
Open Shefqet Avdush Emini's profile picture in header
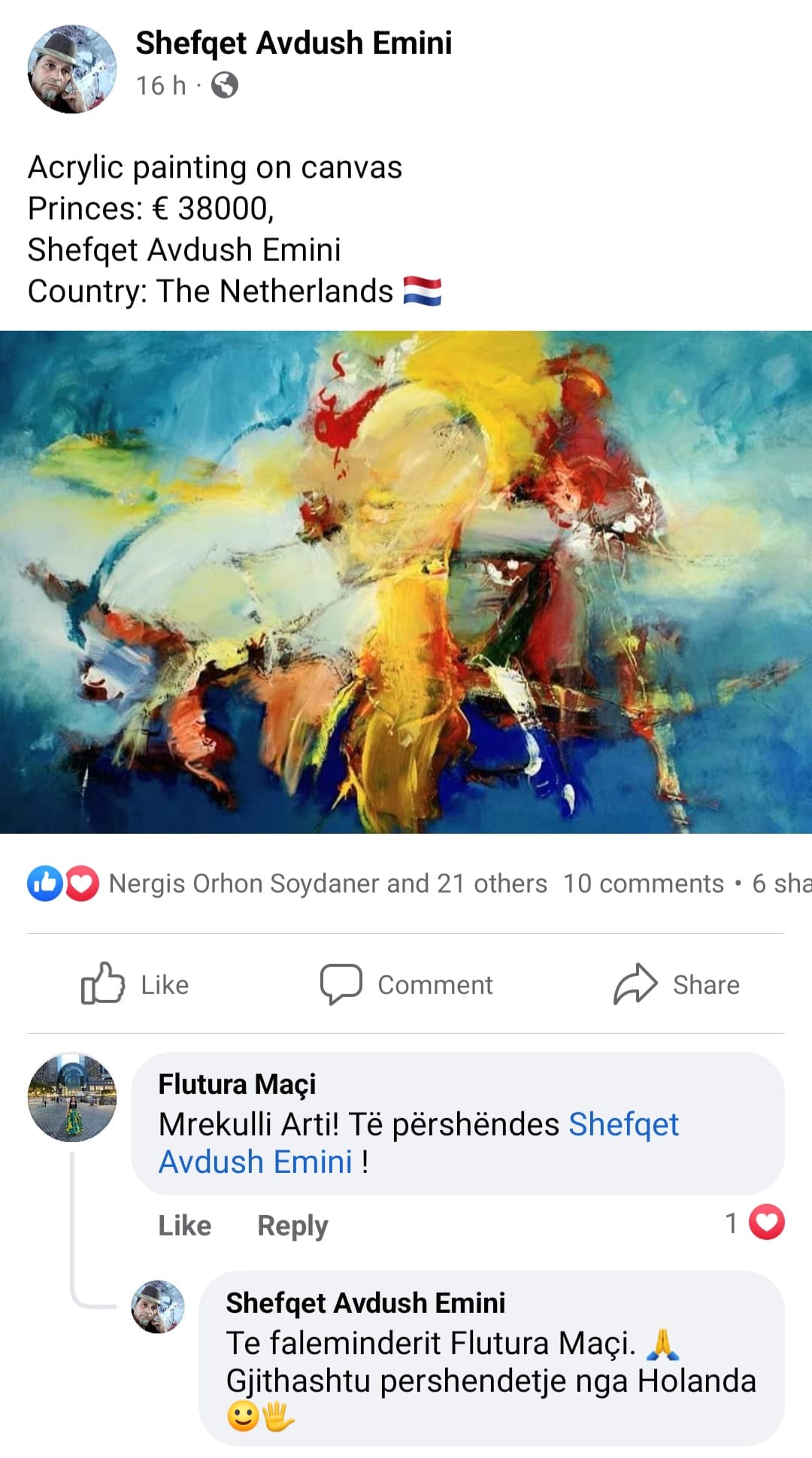72,69
